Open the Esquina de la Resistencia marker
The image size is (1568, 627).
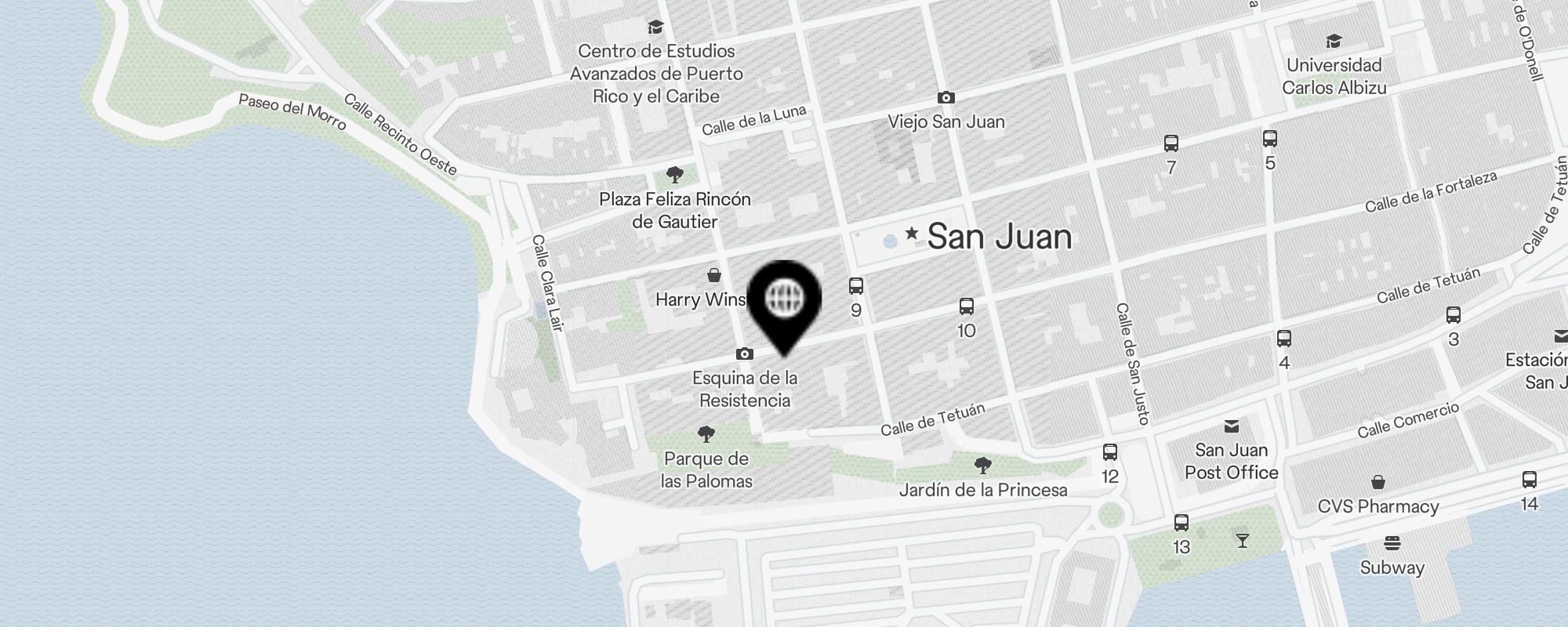pos(745,354)
